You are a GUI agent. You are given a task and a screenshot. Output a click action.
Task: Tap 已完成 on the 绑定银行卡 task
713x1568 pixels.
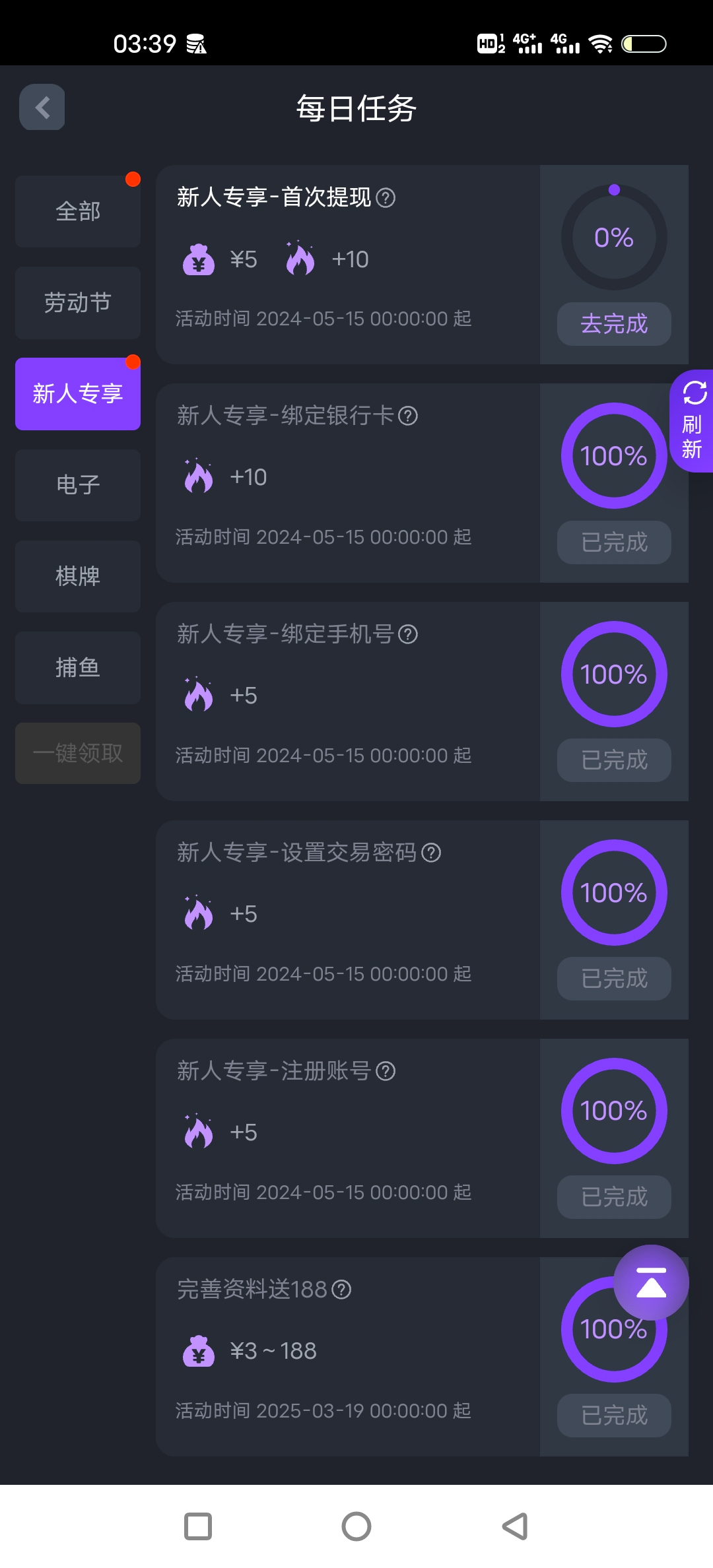tap(614, 542)
